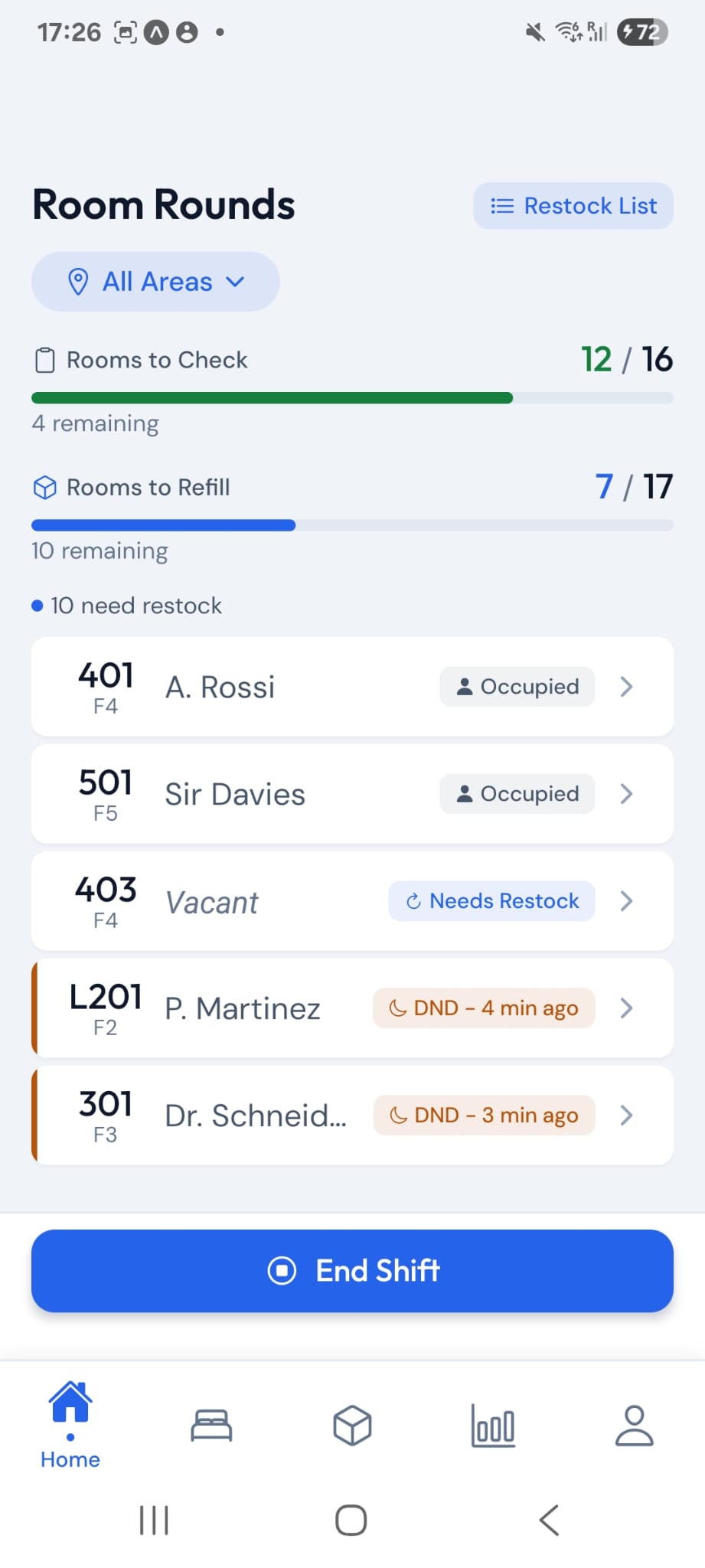Open the Restock List
The image size is (705, 1568).
tap(573, 206)
